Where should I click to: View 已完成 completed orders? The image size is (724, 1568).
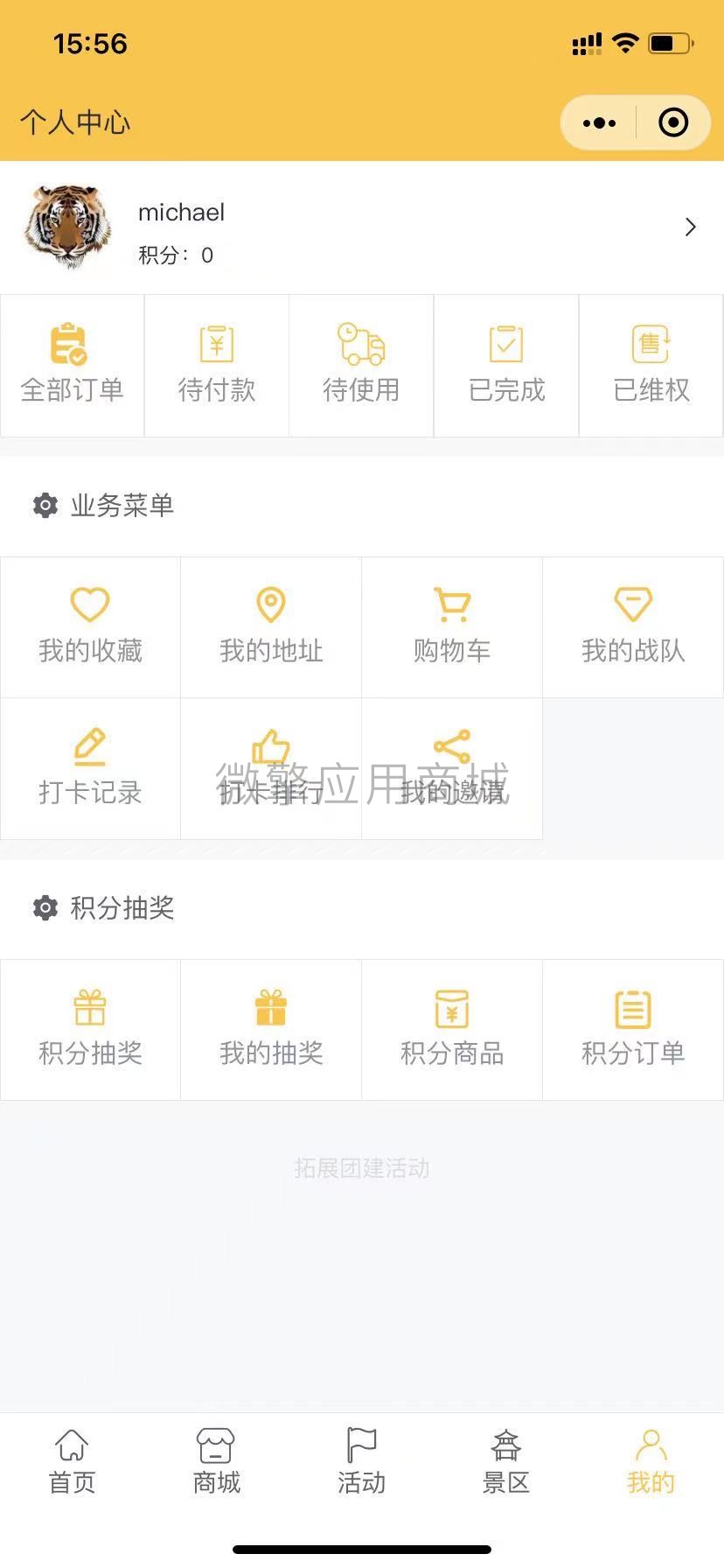click(506, 366)
